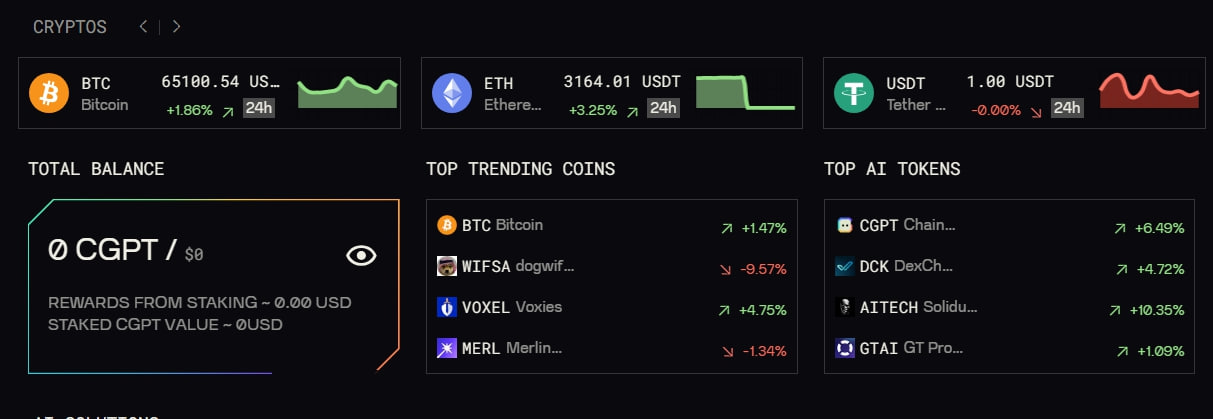This screenshot has height=419, width=1213.
Task: Open MERL Merlin trending coin row
Action: [x=611, y=349]
